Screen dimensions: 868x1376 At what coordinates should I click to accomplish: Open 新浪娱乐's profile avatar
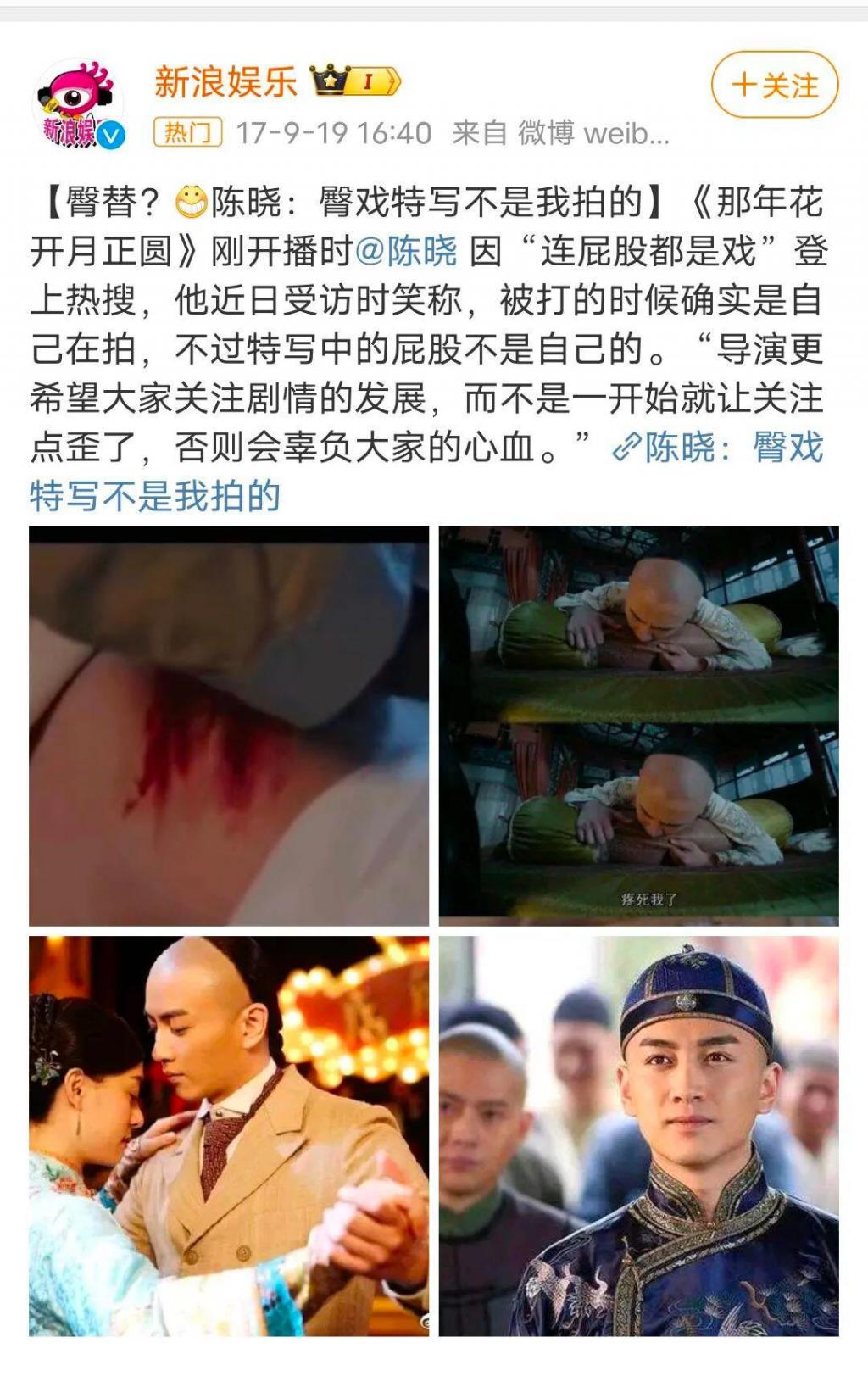click(78, 104)
